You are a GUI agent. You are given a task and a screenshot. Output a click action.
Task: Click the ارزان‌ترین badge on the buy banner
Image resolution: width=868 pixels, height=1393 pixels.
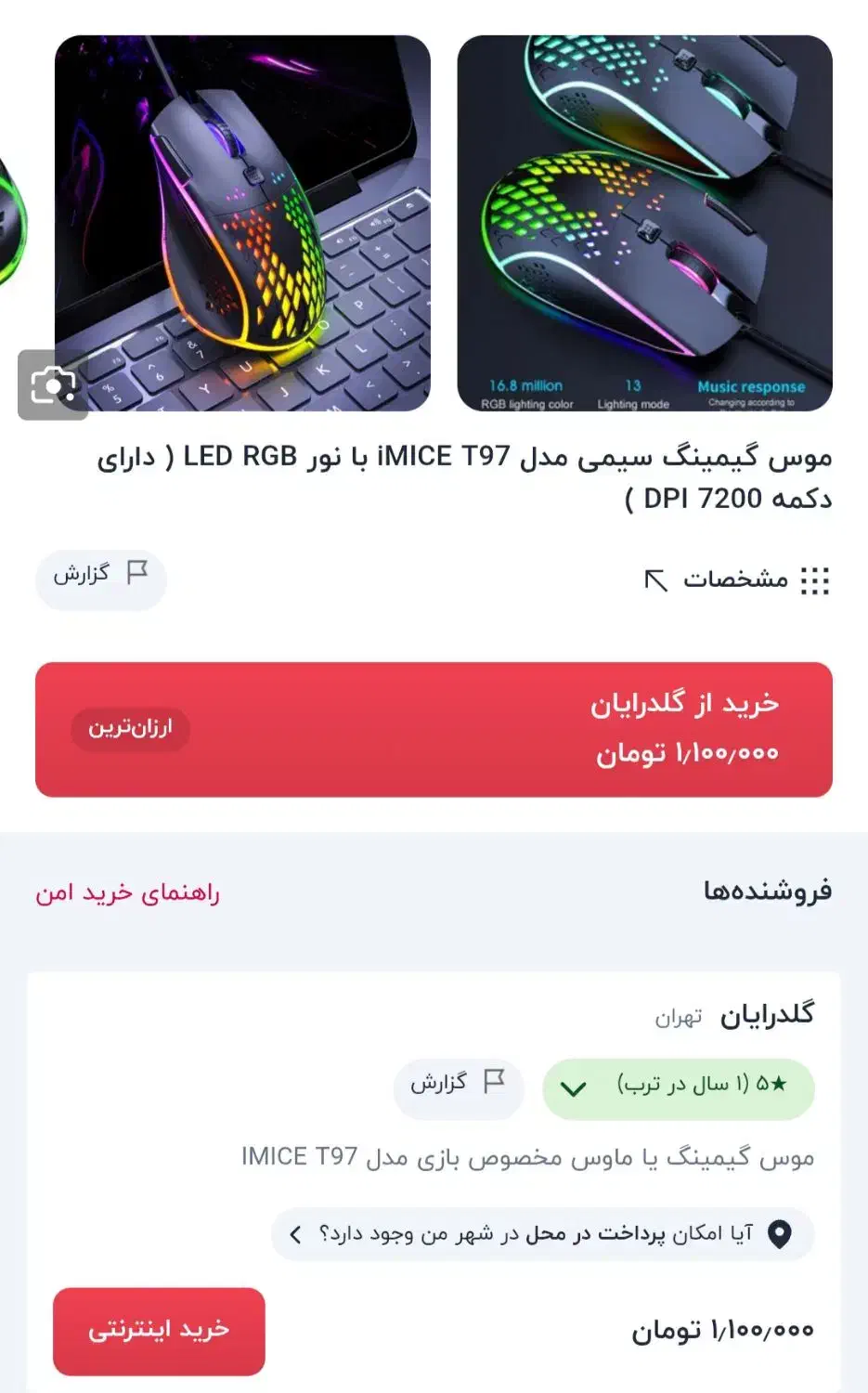coord(130,729)
